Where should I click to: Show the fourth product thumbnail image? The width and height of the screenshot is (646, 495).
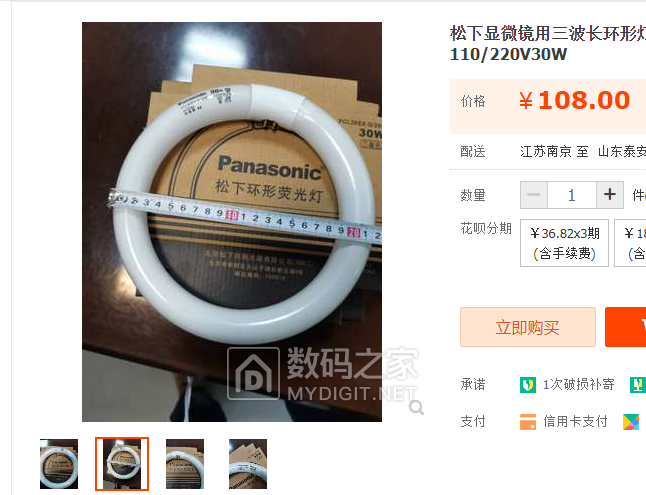(x=248, y=464)
